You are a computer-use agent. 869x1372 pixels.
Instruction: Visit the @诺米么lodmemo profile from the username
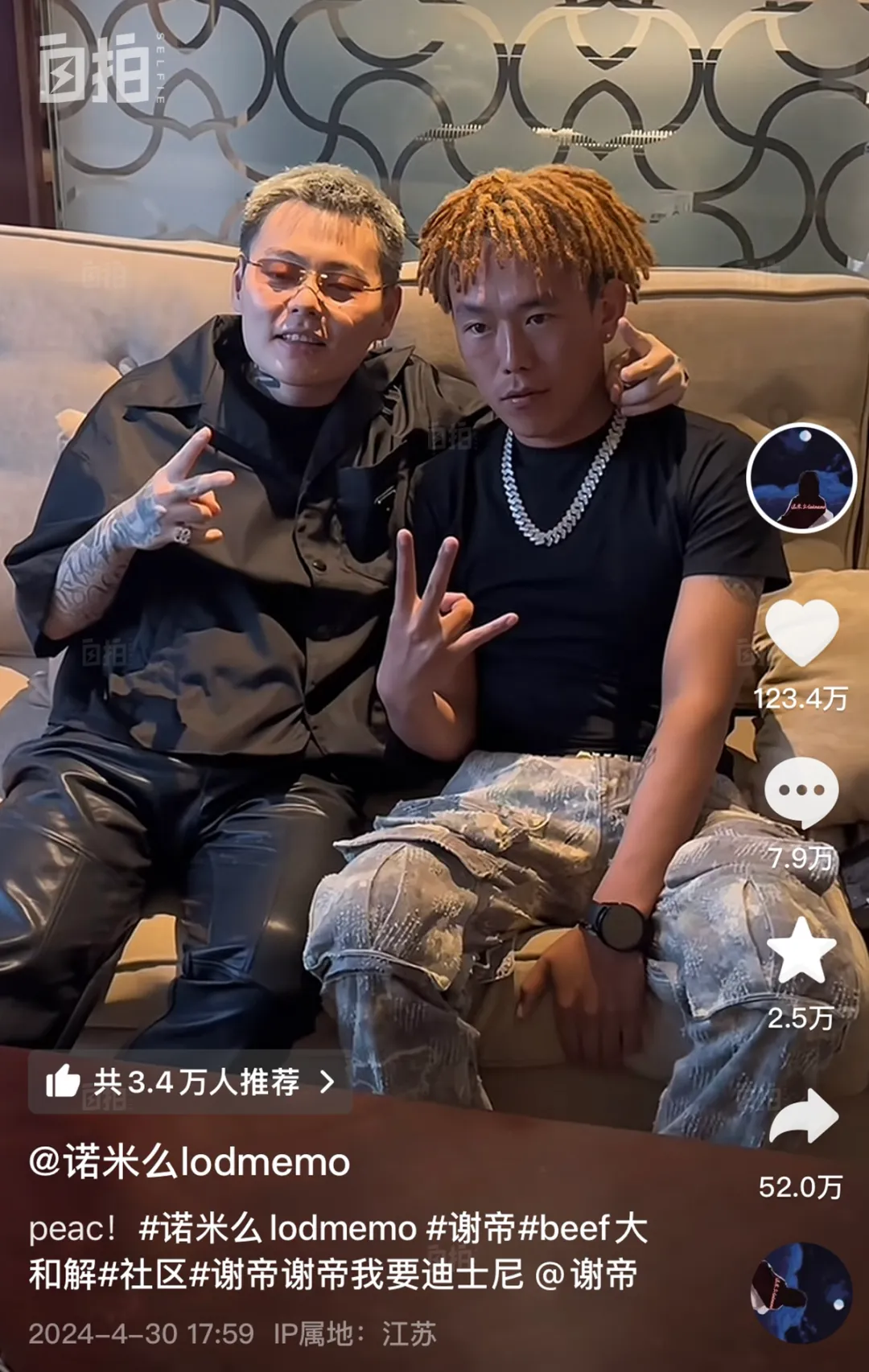(x=190, y=1162)
